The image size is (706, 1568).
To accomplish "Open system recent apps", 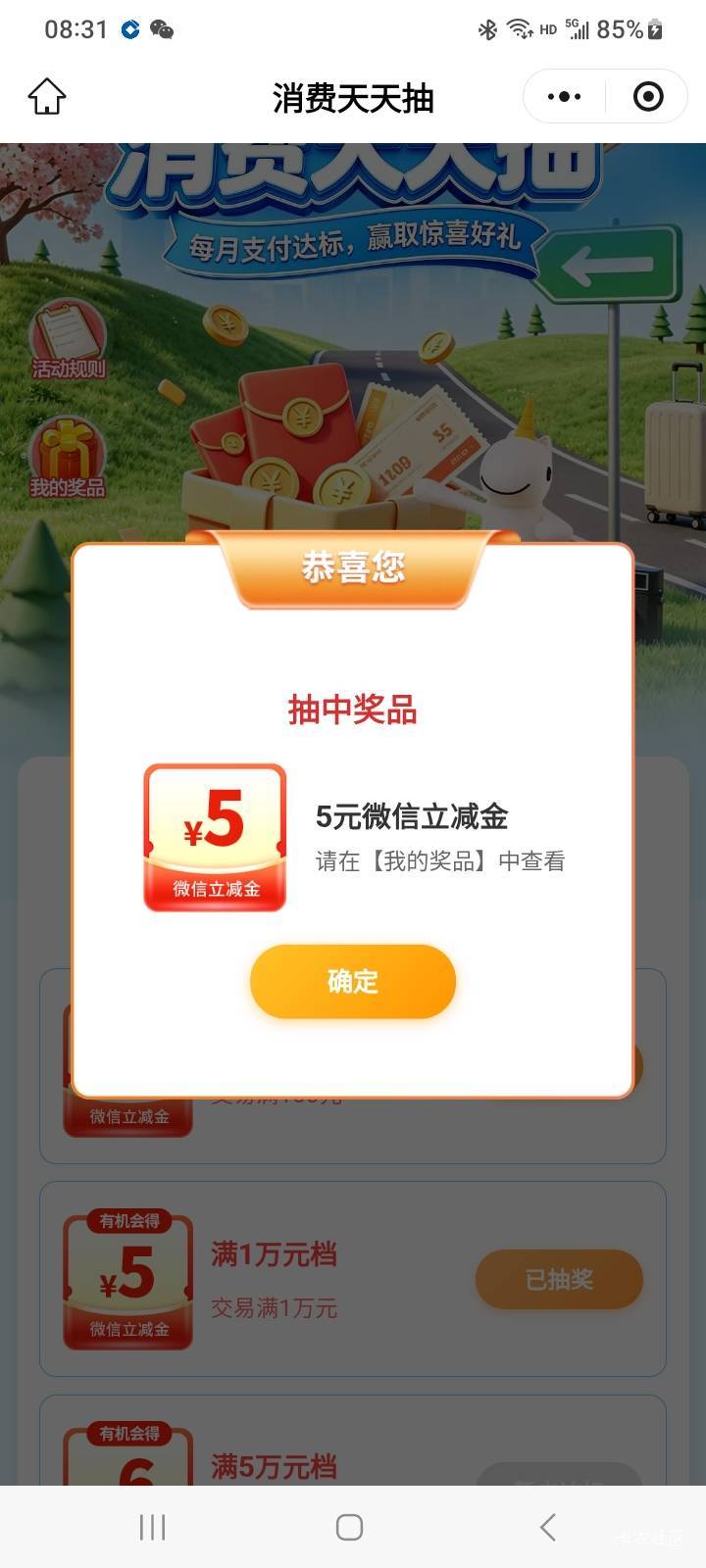I will coord(152,1527).
